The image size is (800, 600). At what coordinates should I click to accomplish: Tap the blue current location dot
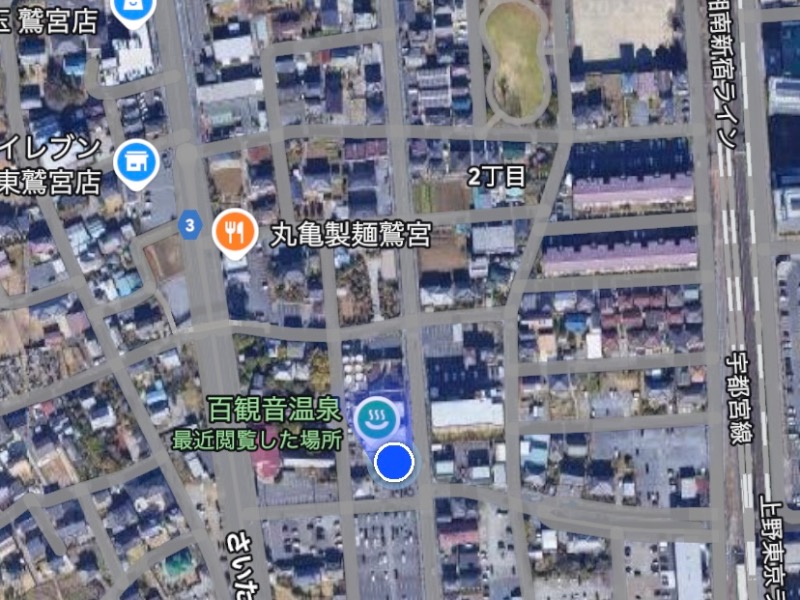tap(394, 462)
